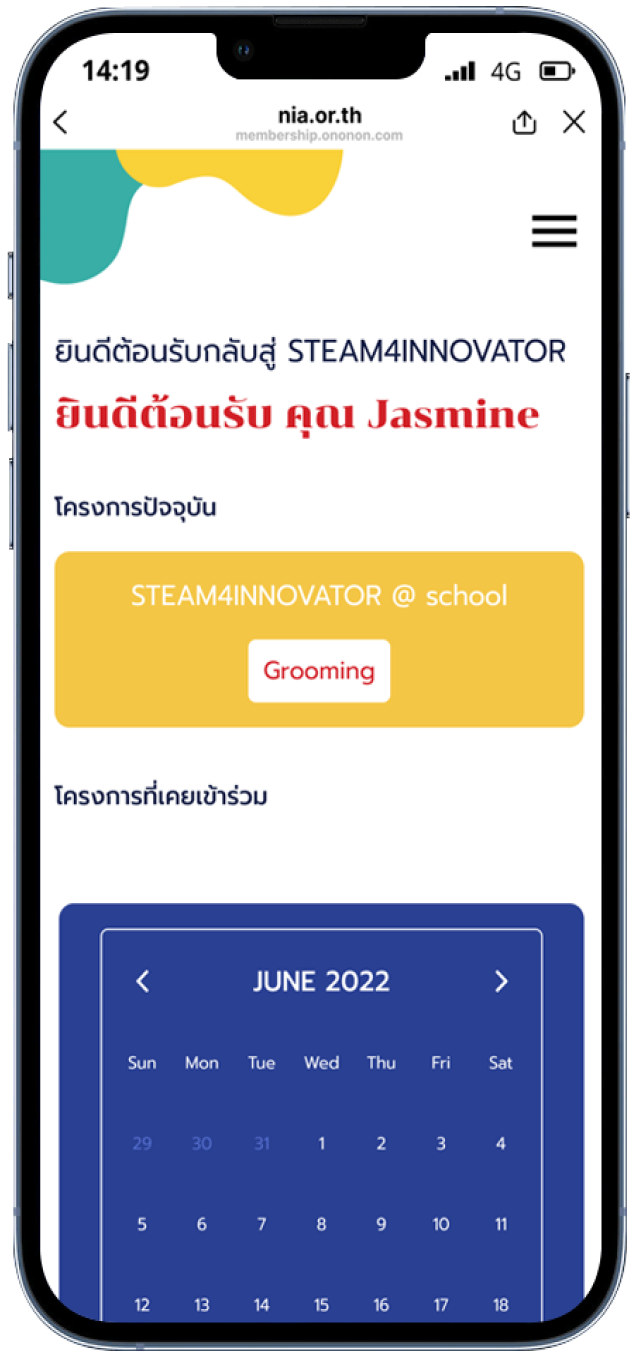643x1357 pixels.
Task: Pick June 8 in the calendar
Action: coord(321,1224)
